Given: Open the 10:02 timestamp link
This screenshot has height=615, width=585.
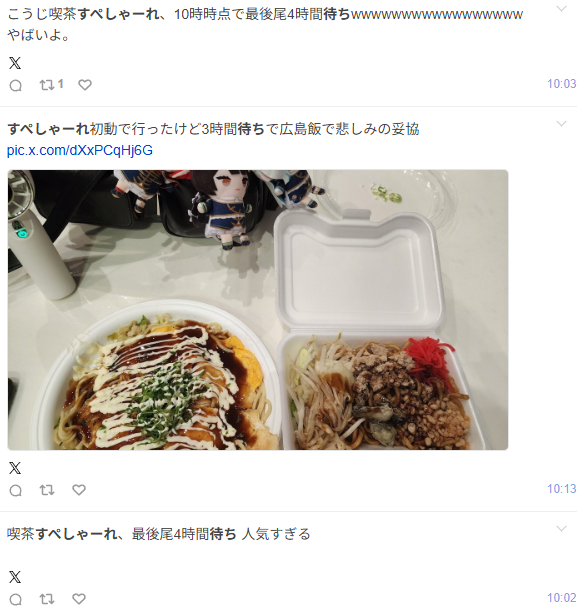Looking at the screenshot, I should (x=561, y=598).
